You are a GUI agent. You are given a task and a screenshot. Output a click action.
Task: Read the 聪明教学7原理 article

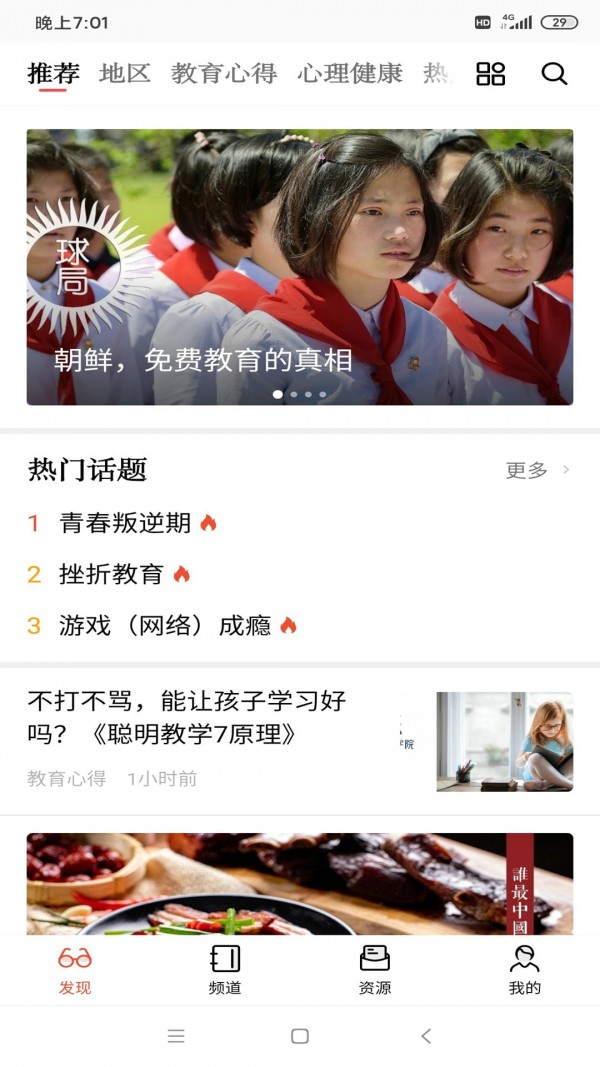(190, 717)
